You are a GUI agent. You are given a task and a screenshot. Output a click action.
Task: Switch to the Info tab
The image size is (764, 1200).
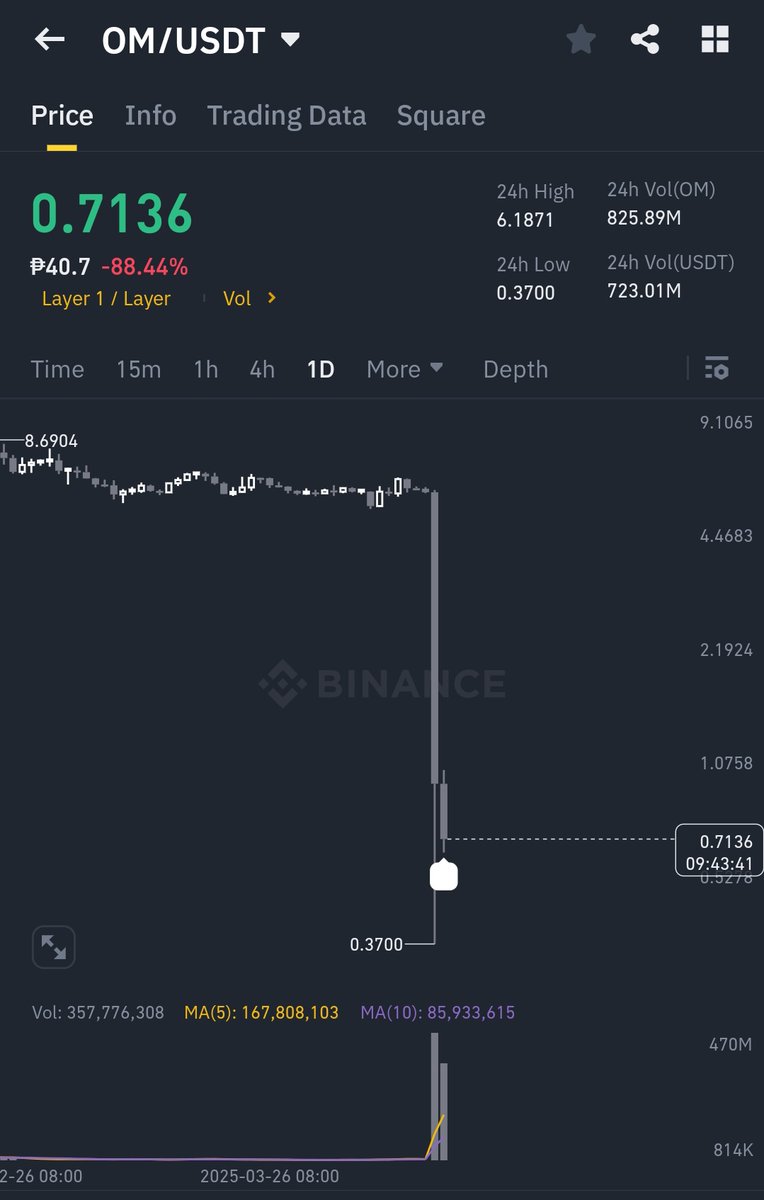pos(150,116)
